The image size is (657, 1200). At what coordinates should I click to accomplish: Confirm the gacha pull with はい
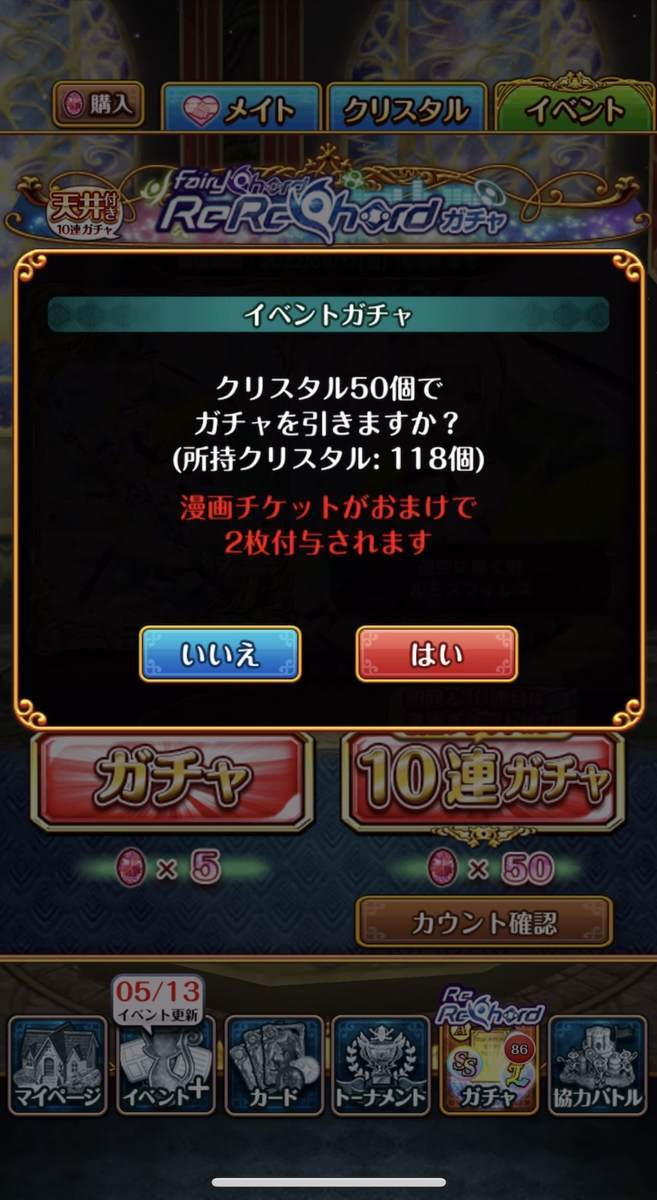[436, 654]
